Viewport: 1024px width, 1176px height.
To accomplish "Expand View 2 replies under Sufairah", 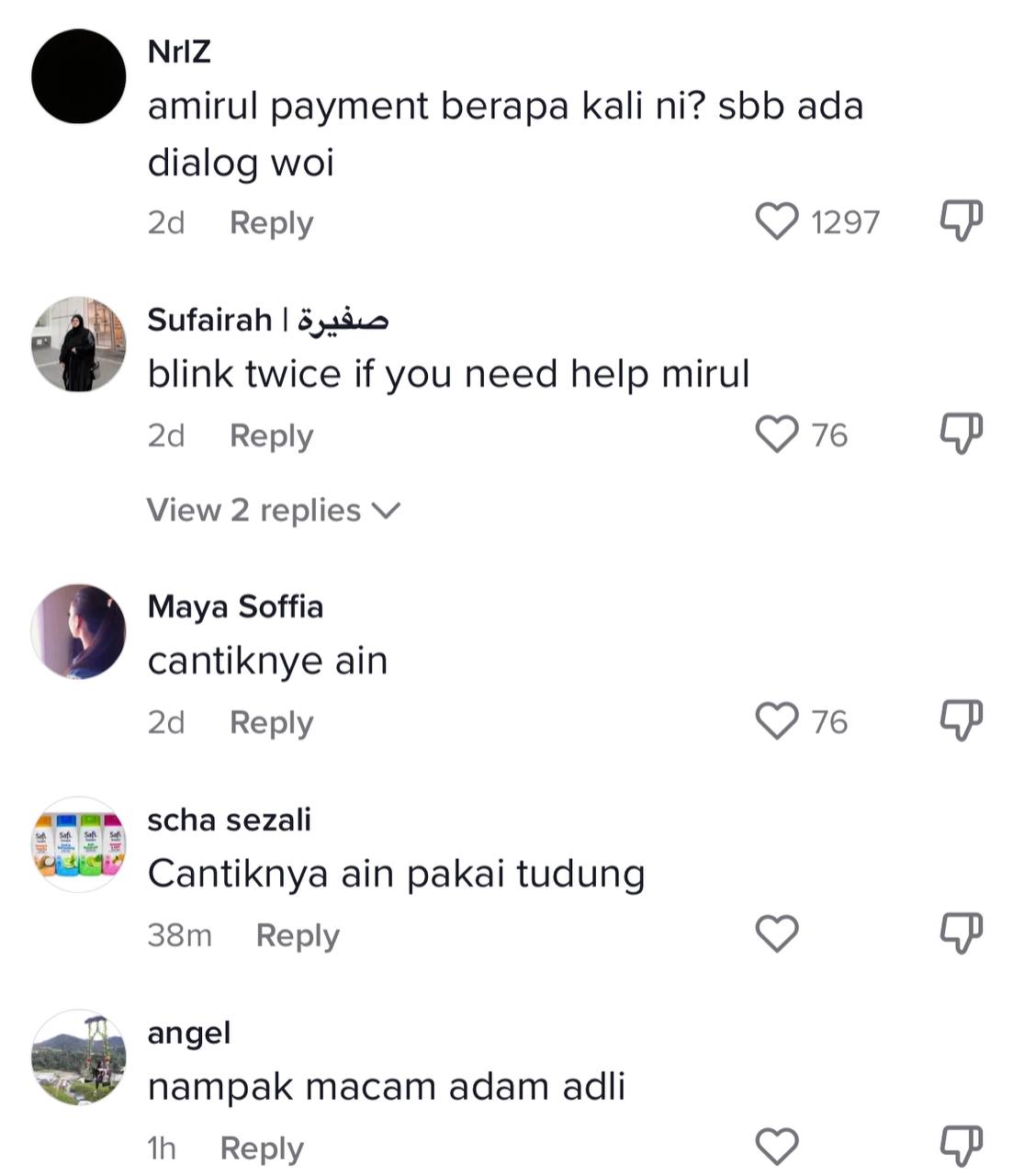I will (274, 510).
